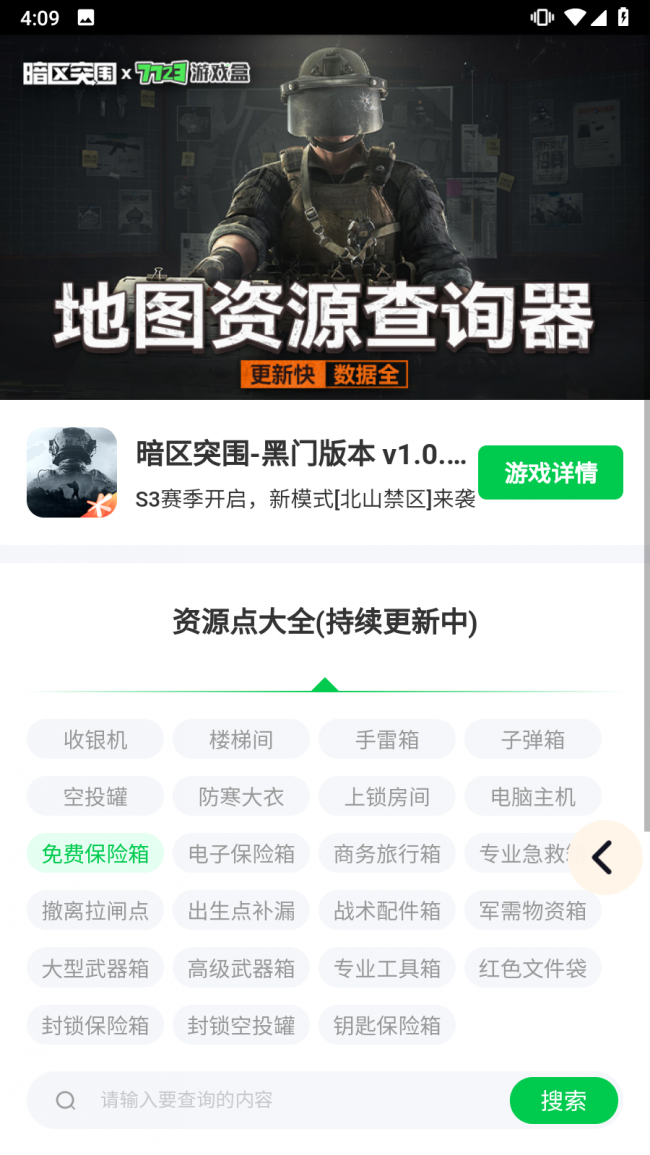Choose the 楼梯间 resource chip
The image size is (650, 1155).
point(241,739)
